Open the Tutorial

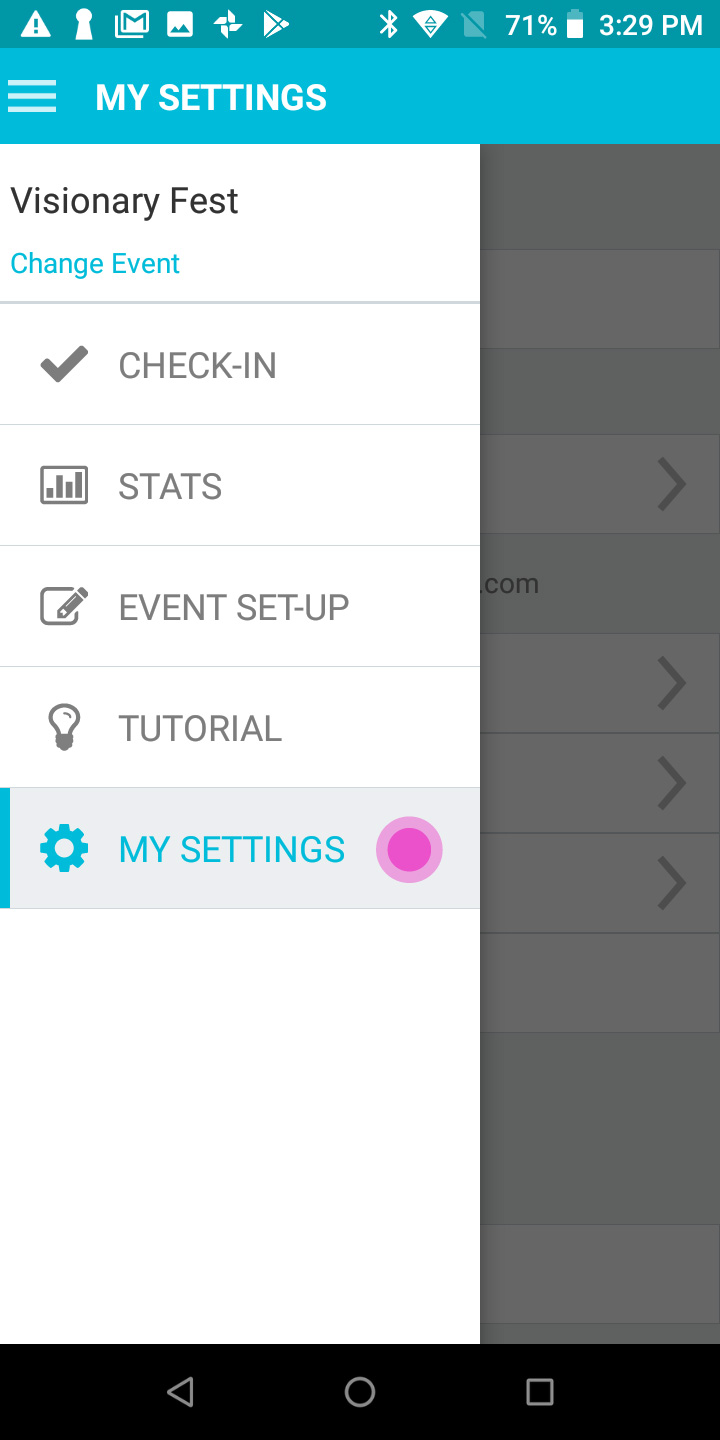click(x=240, y=728)
